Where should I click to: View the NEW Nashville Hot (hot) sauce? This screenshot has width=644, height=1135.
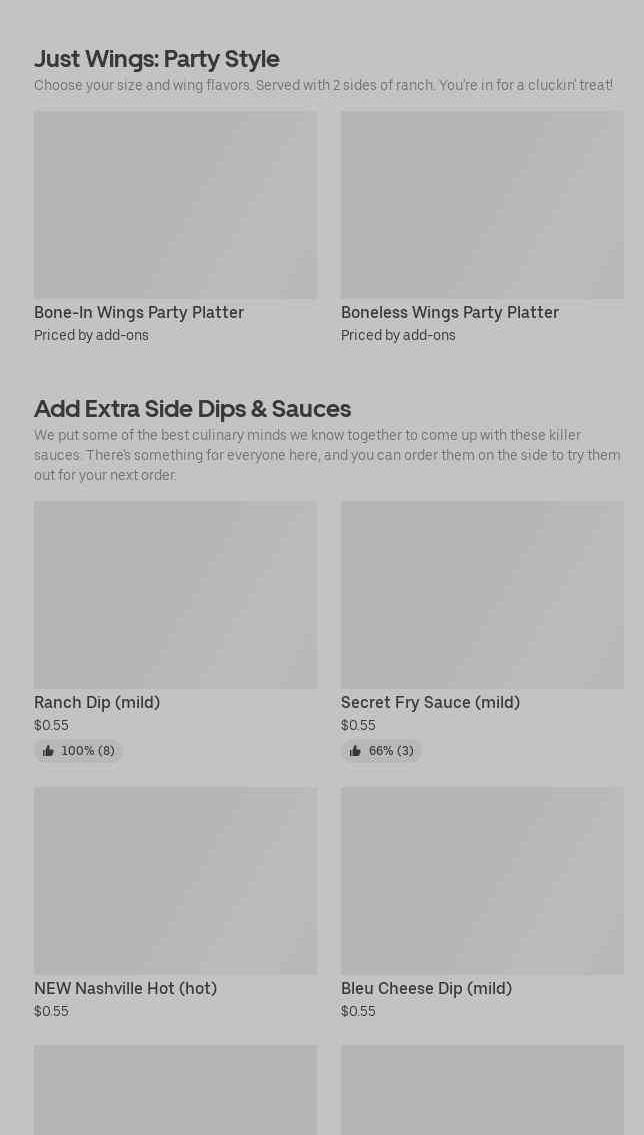tap(175, 903)
